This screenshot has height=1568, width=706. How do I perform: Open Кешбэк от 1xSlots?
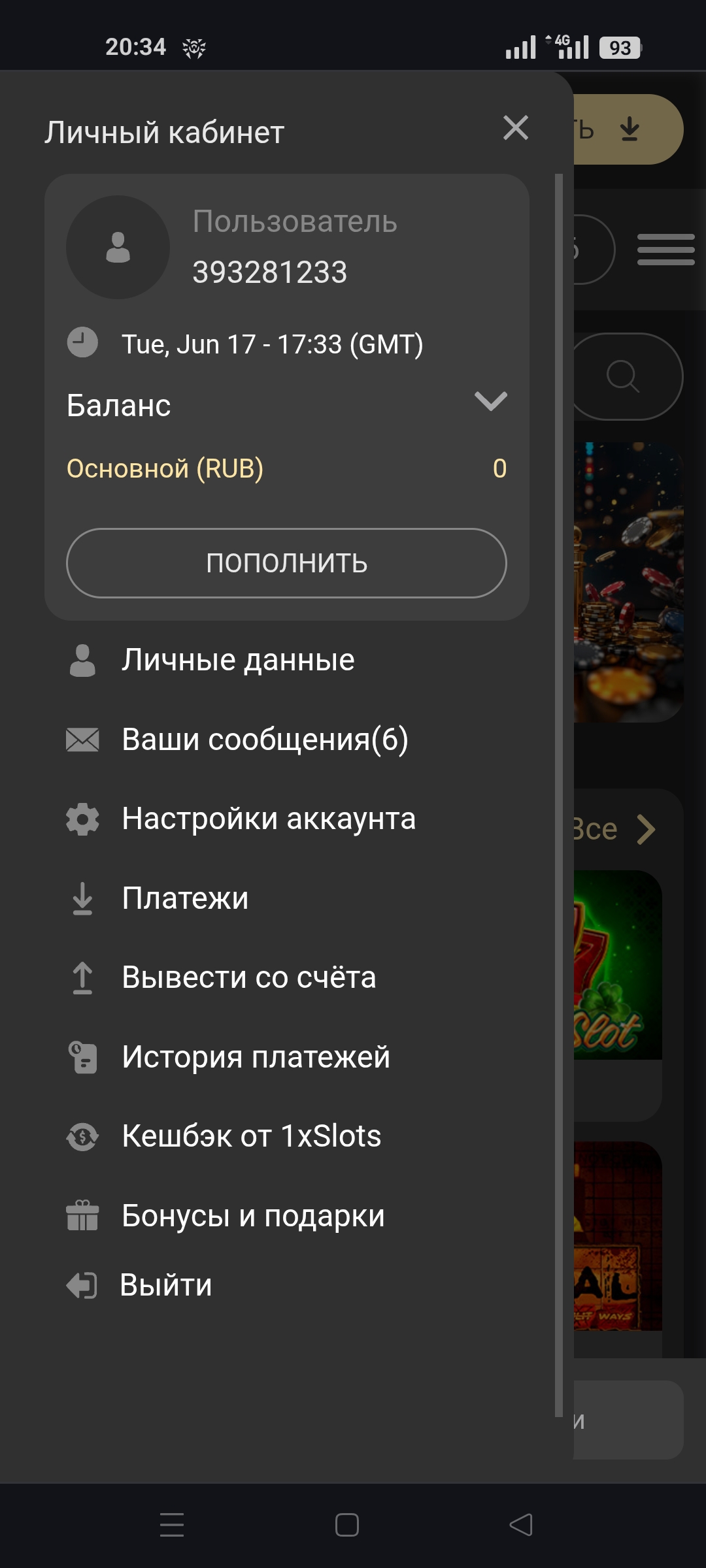pos(251,1136)
